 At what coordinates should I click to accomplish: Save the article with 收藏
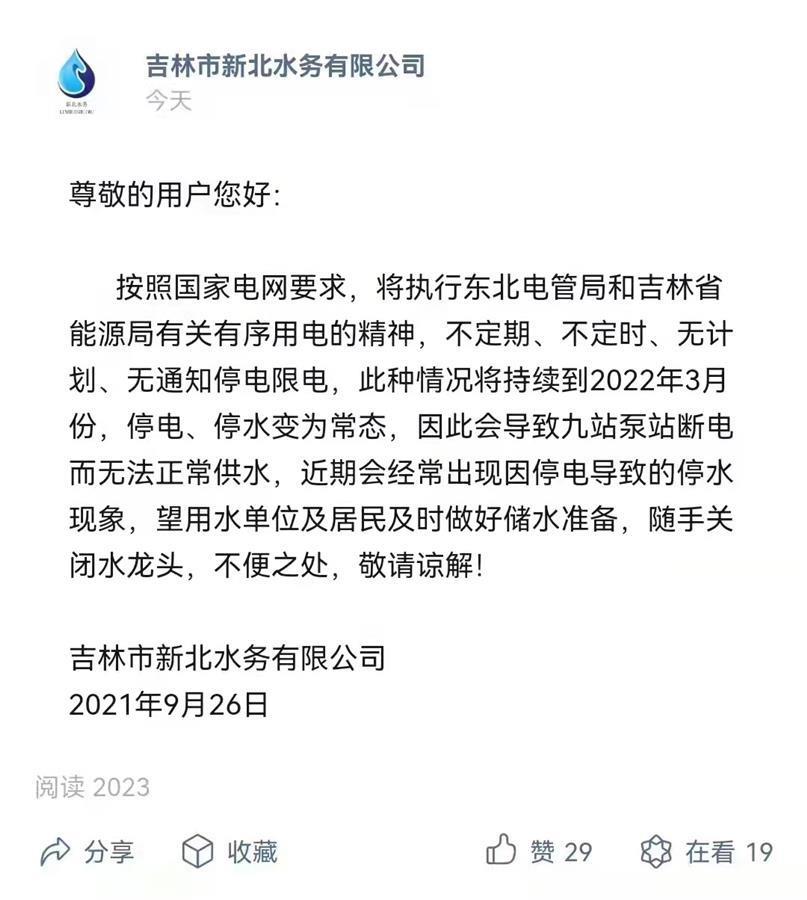(x=229, y=851)
